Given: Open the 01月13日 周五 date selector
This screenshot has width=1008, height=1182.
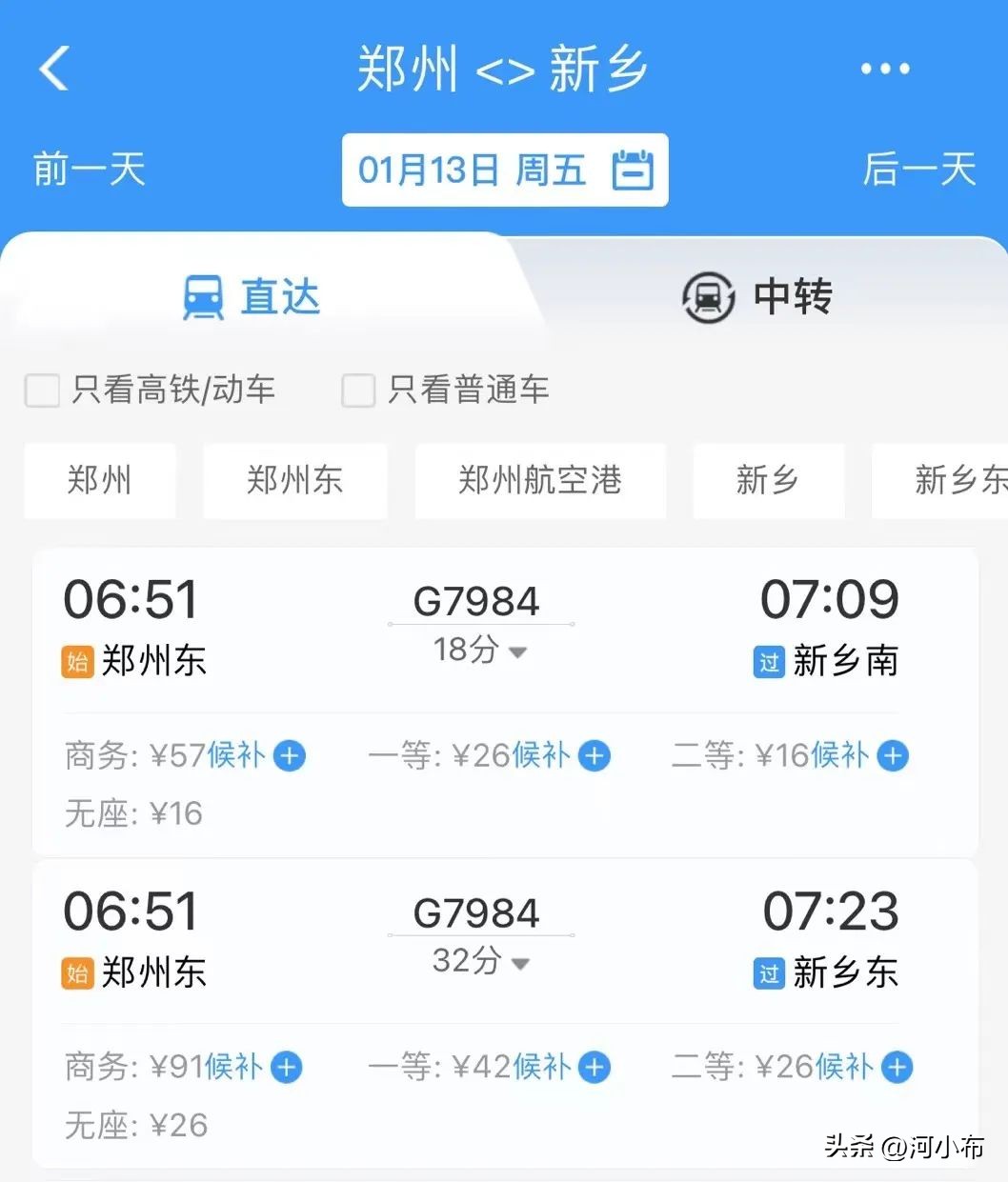Looking at the screenshot, I should point(505,170).
